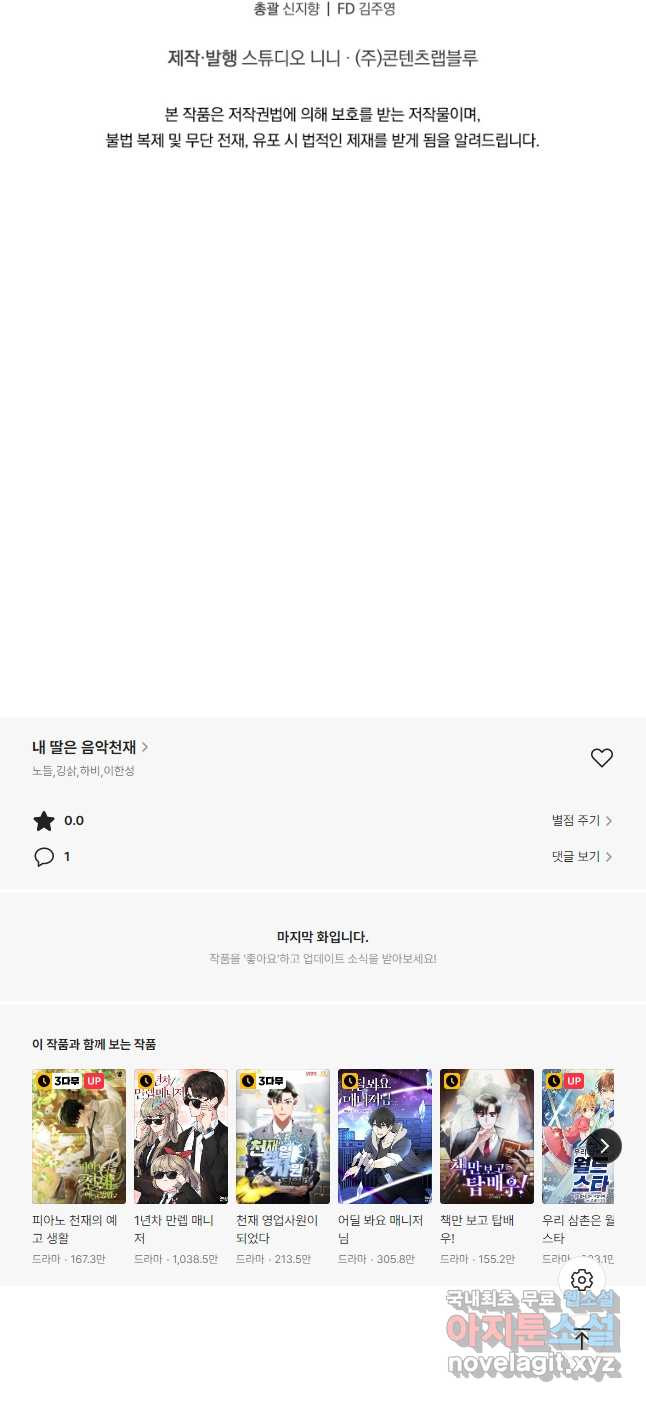This screenshot has width=646, height=1402.
Task: Open 댓글 보기 to view comments
Action: click(x=582, y=857)
